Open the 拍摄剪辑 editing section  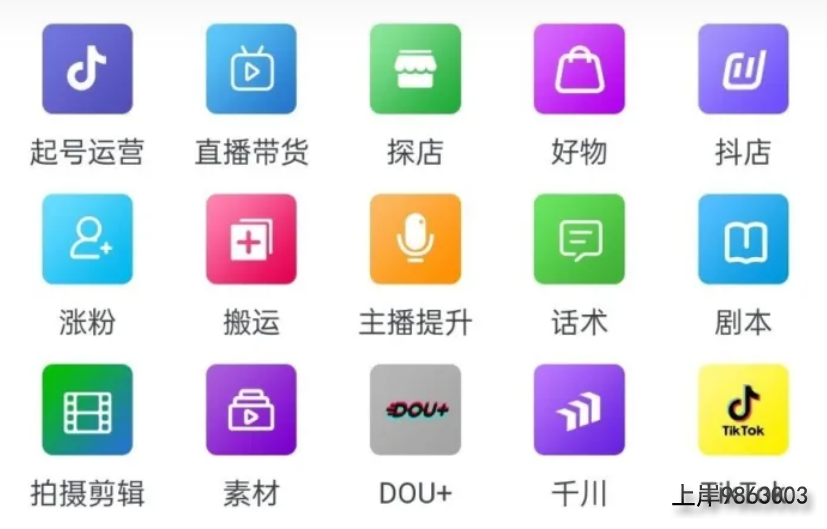click(87, 409)
